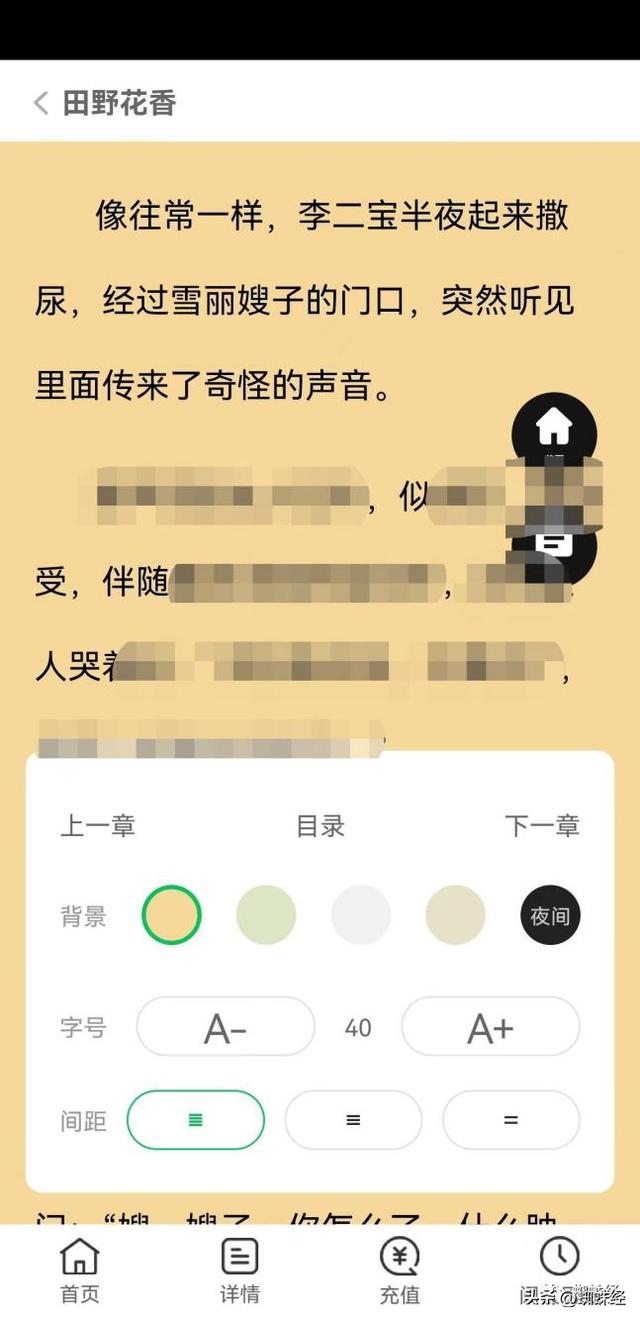640x1320 pixels.
Task: Choose the medium line spacing
Action: point(353,1120)
